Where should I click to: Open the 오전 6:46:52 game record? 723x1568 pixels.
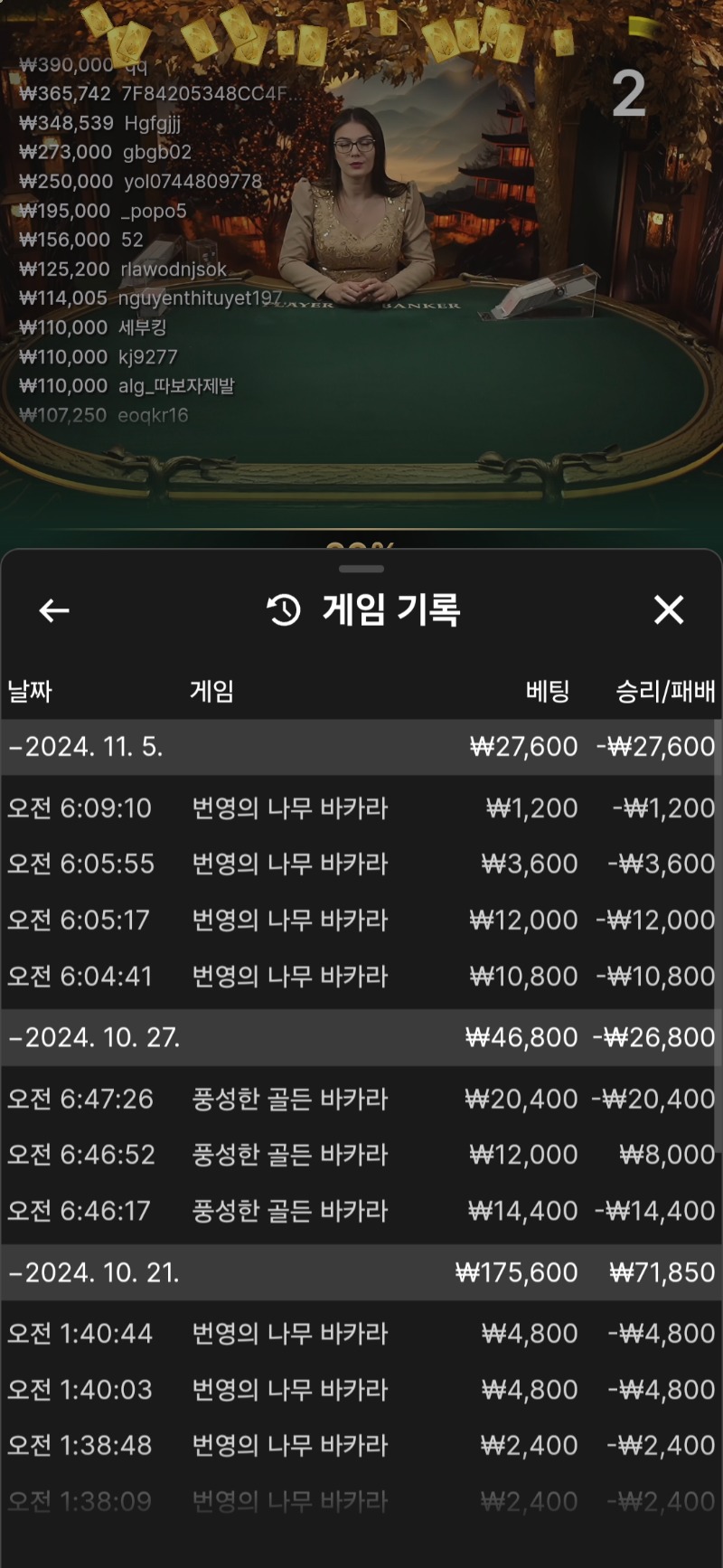pos(361,1154)
